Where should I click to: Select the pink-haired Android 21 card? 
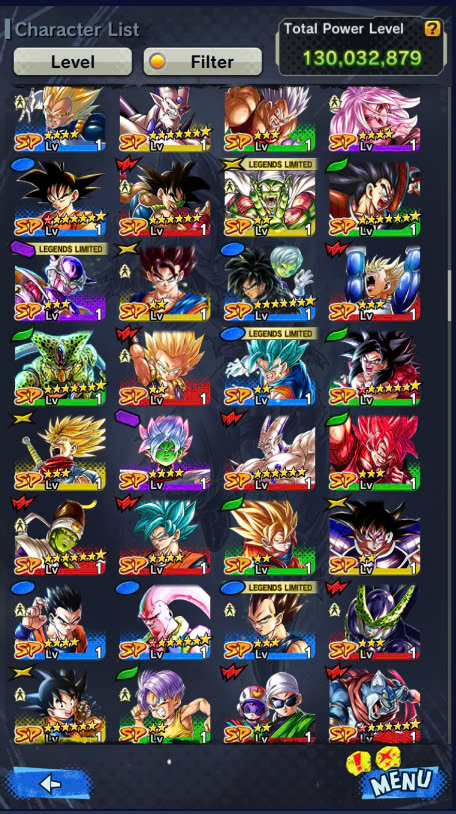tap(374, 119)
